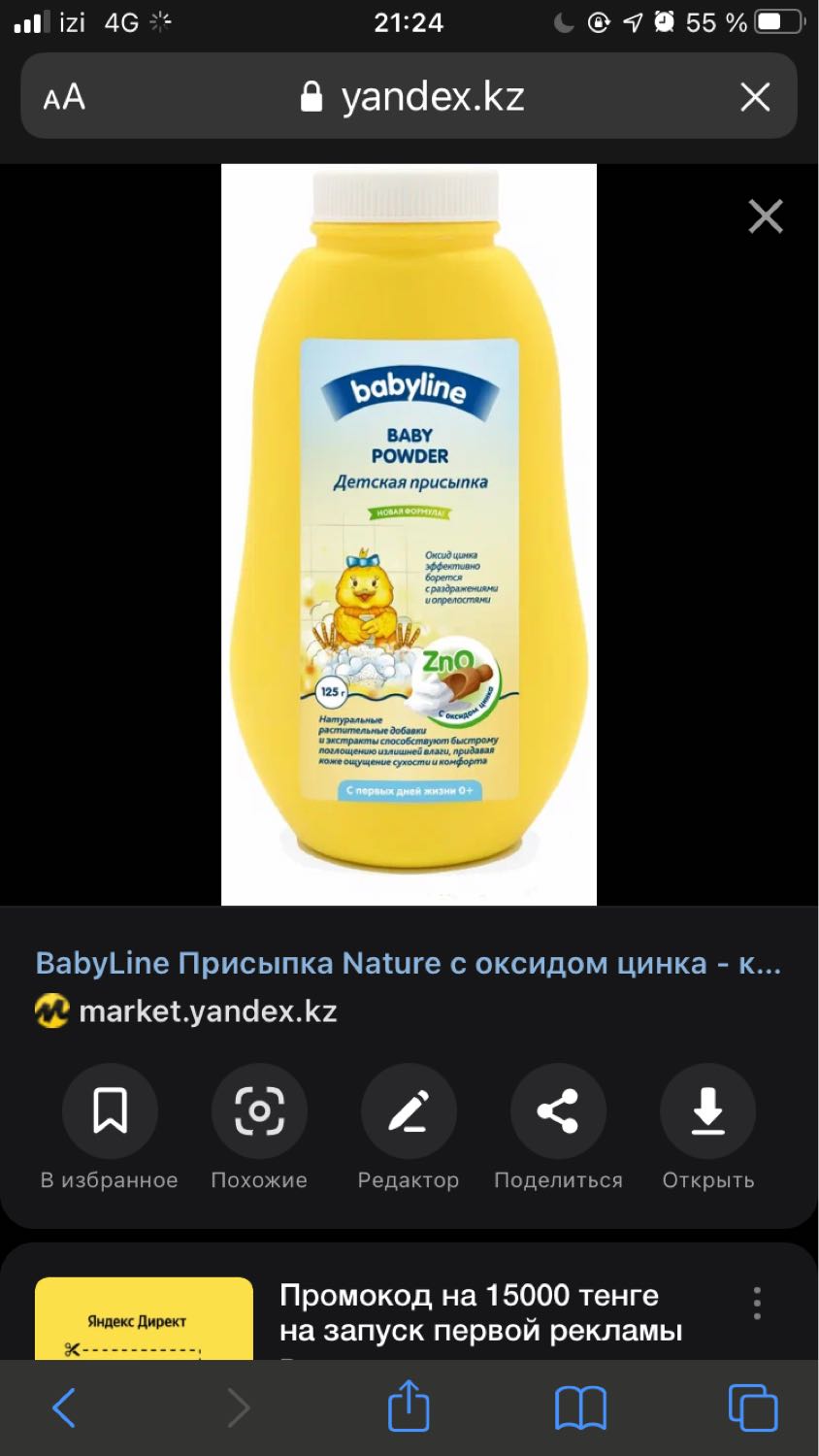Close the image viewer
The height and width of the screenshot is (1456, 819).
coord(766,216)
